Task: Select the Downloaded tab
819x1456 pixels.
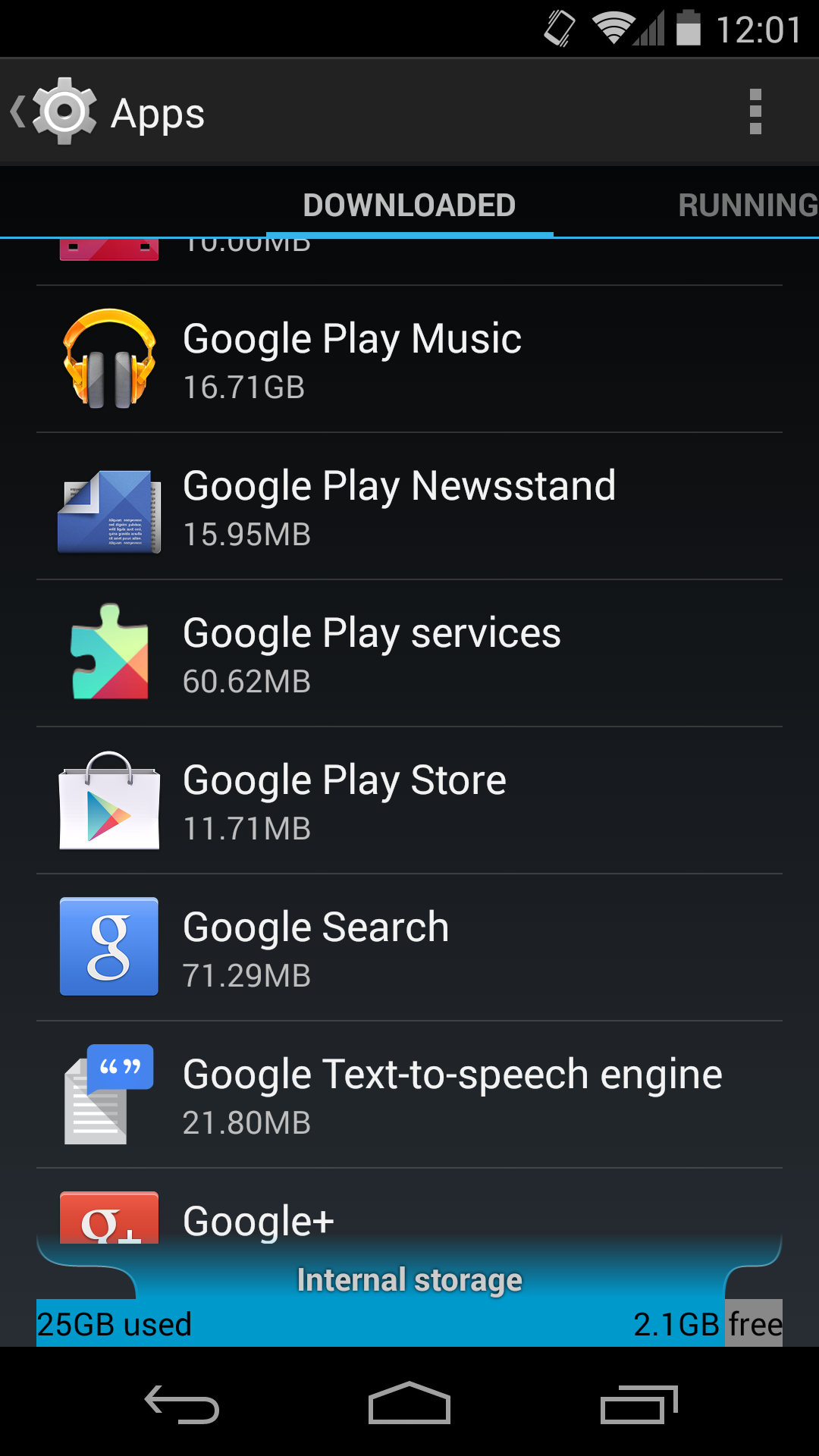Action: [x=409, y=205]
